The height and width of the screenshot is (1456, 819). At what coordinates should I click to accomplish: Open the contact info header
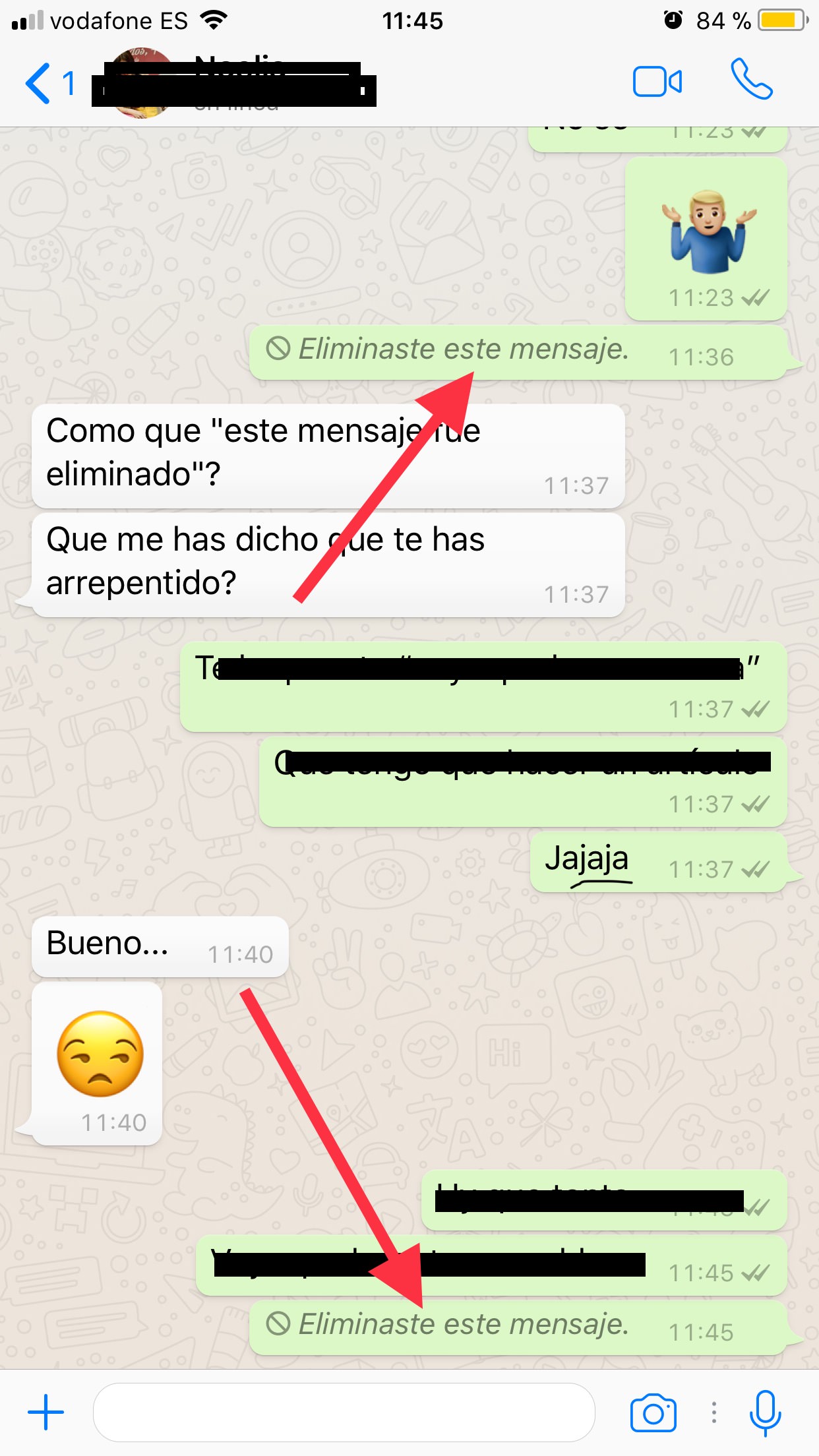point(237,84)
